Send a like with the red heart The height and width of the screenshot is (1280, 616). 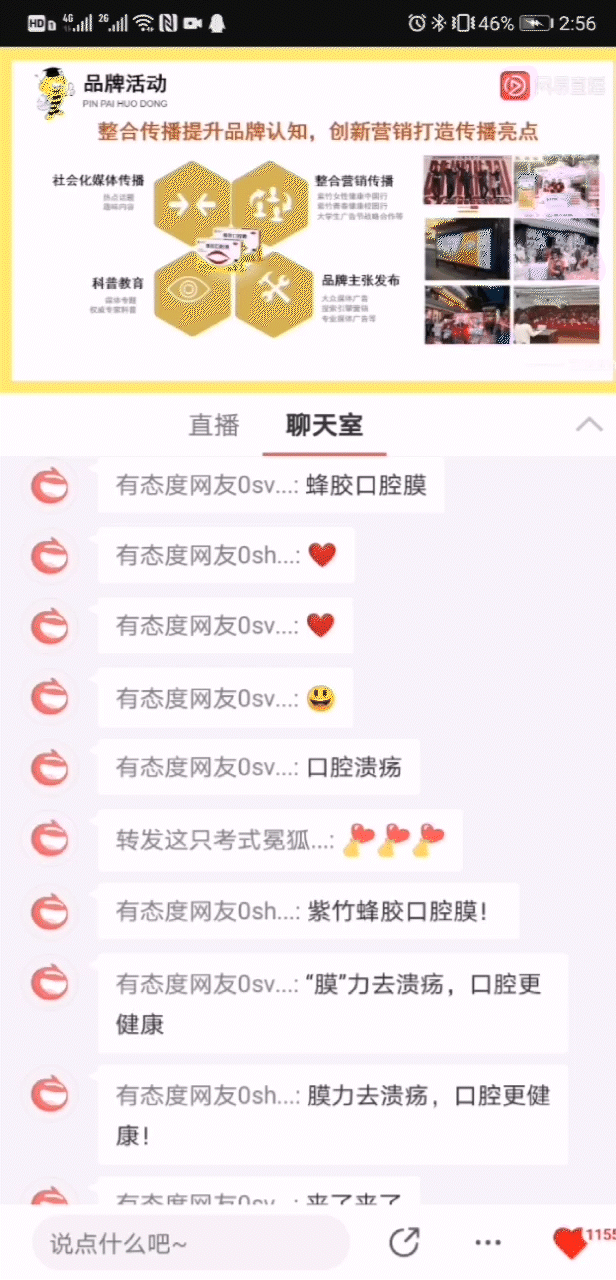point(570,1243)
